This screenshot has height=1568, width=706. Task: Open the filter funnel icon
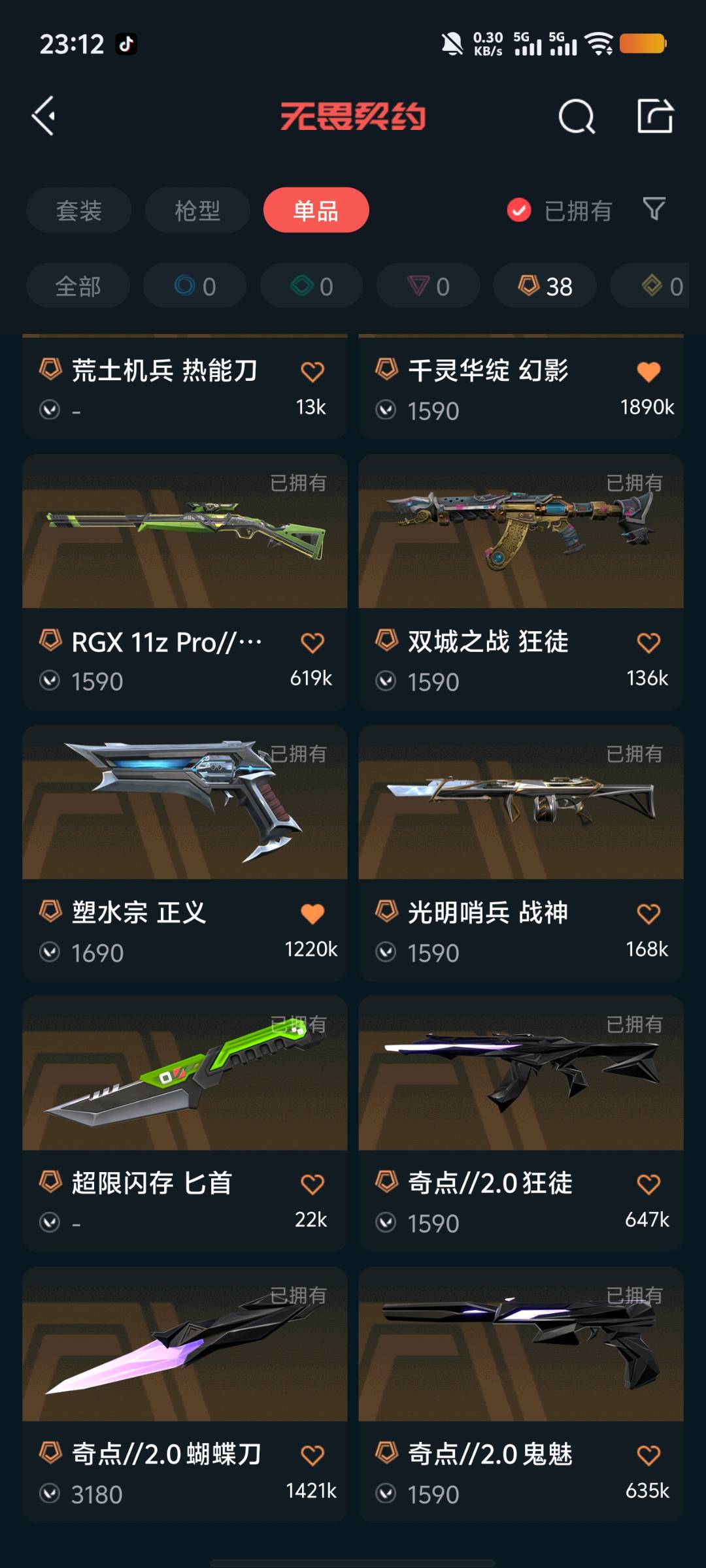[654, 209]
